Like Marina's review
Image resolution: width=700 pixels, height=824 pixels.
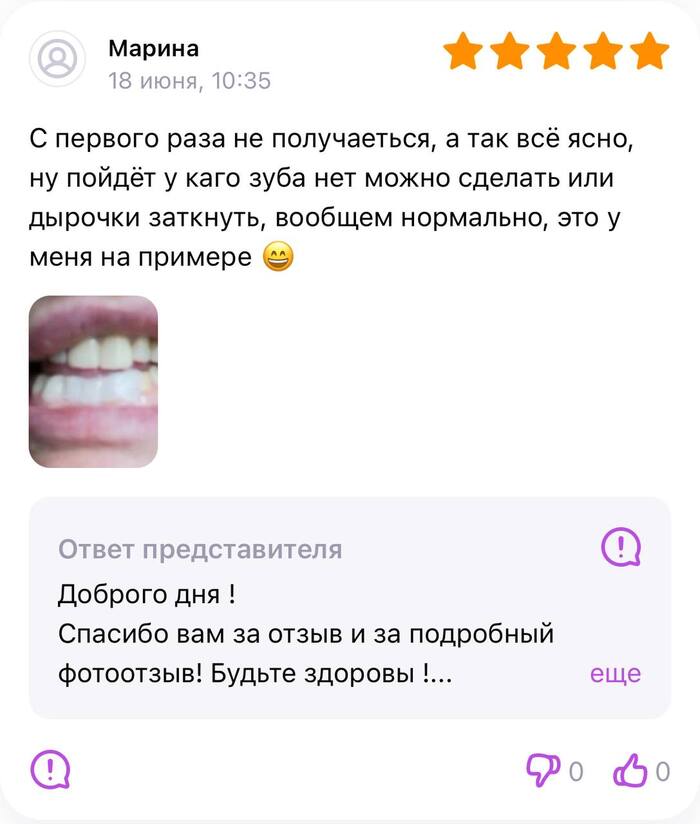click(631, 770)
